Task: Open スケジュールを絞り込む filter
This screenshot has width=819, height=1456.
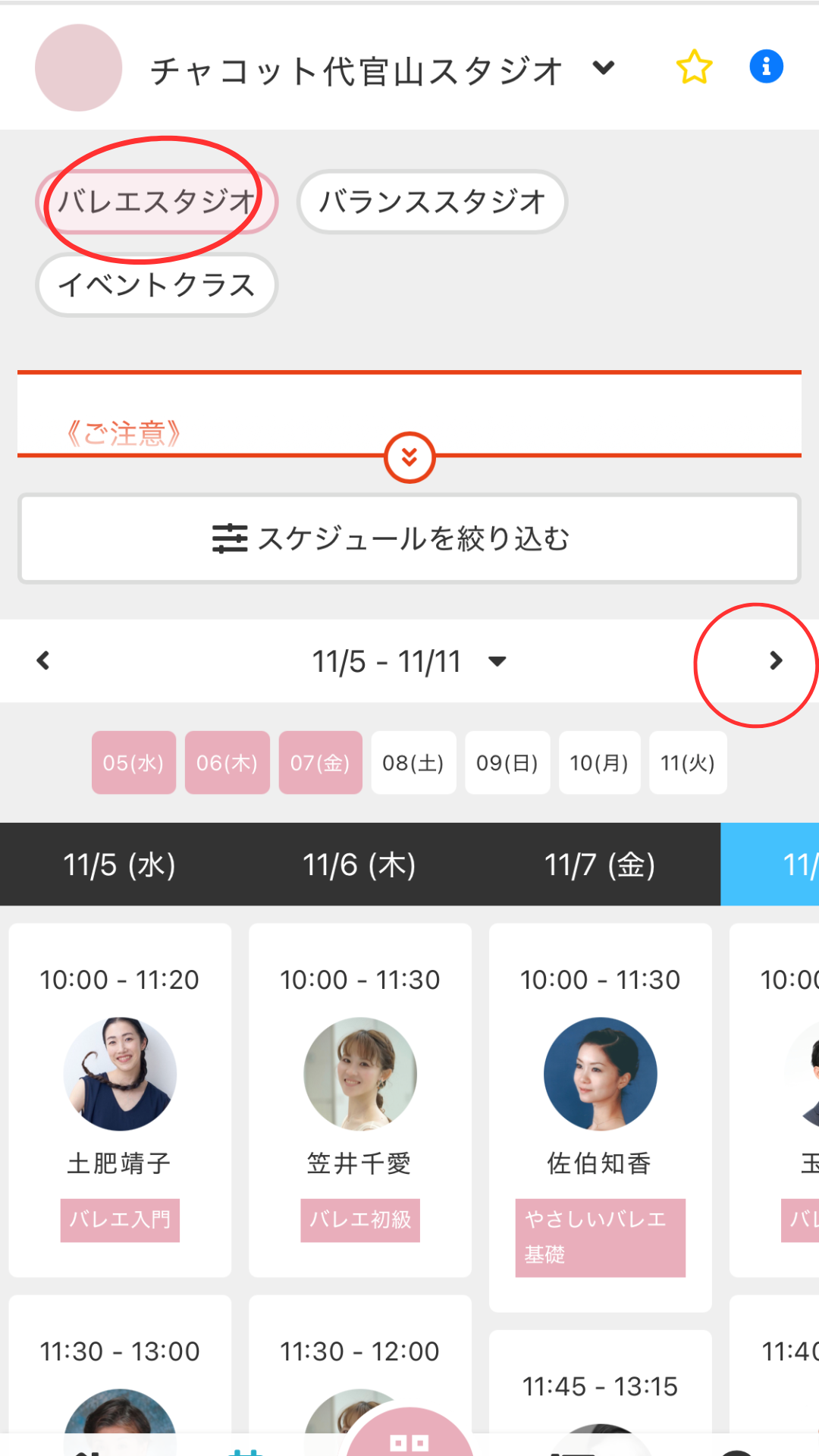Action: 409,538
